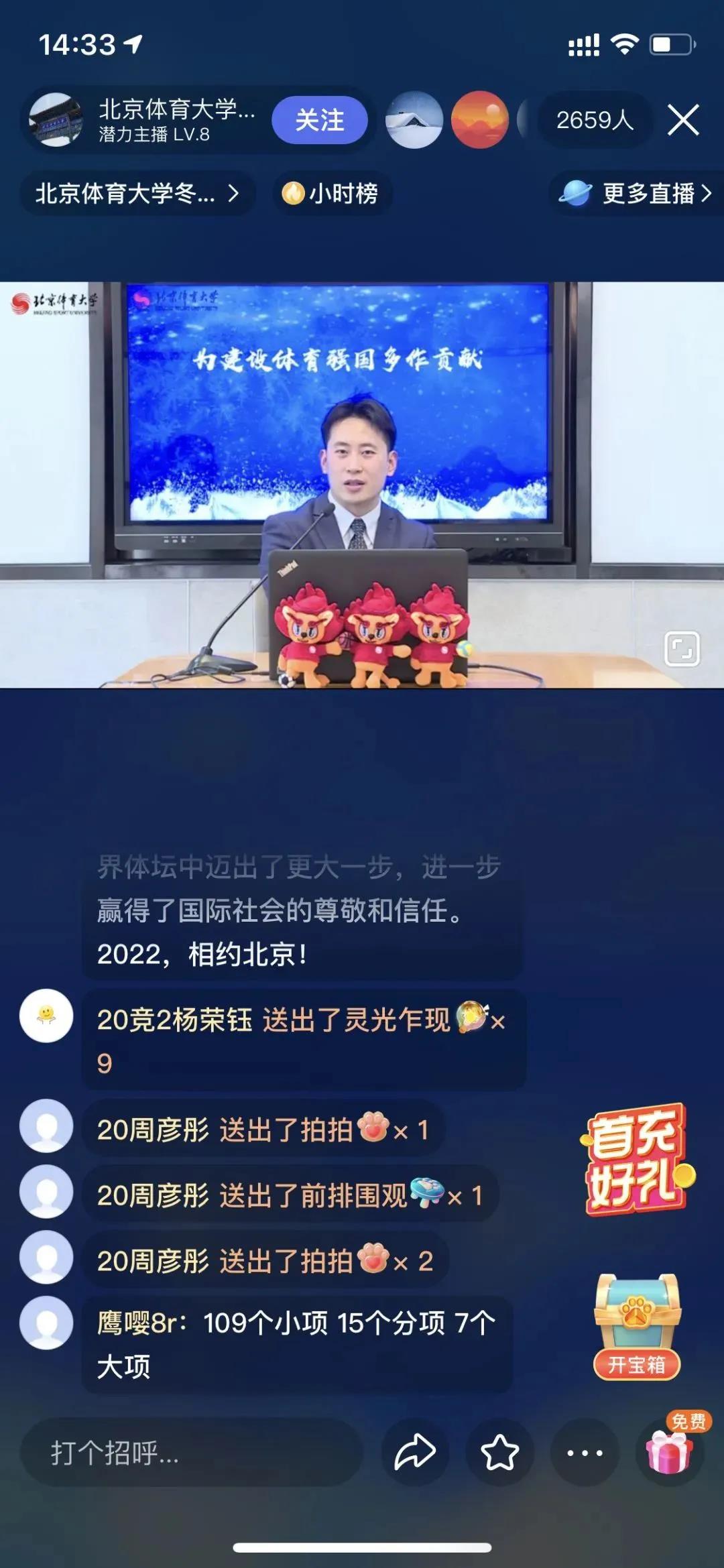
Task: Enter fullscreen video mode
Action: click(x=682, y=649)
